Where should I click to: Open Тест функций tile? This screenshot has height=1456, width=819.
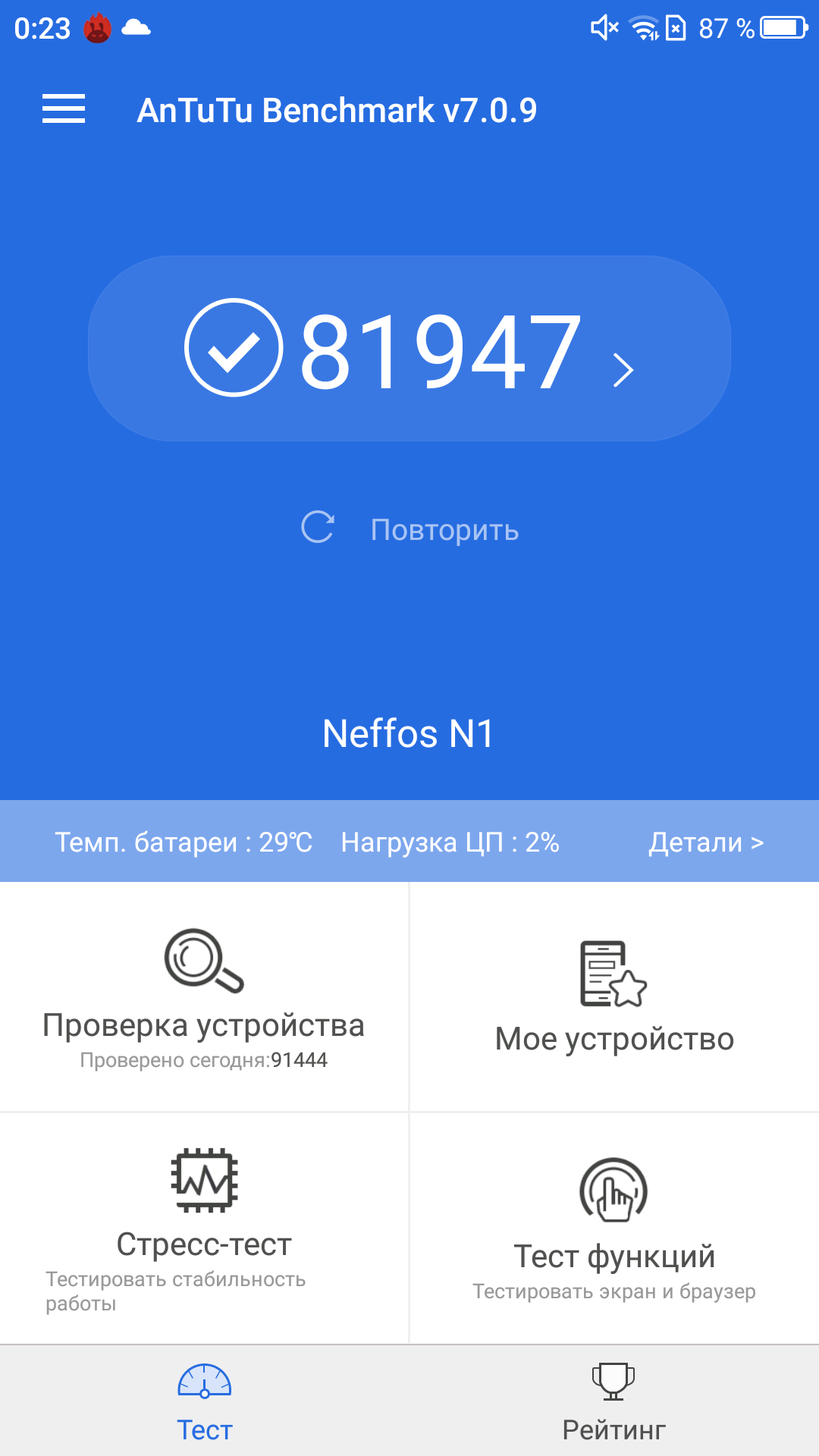pyautogui.click(x=614, y=1228)
